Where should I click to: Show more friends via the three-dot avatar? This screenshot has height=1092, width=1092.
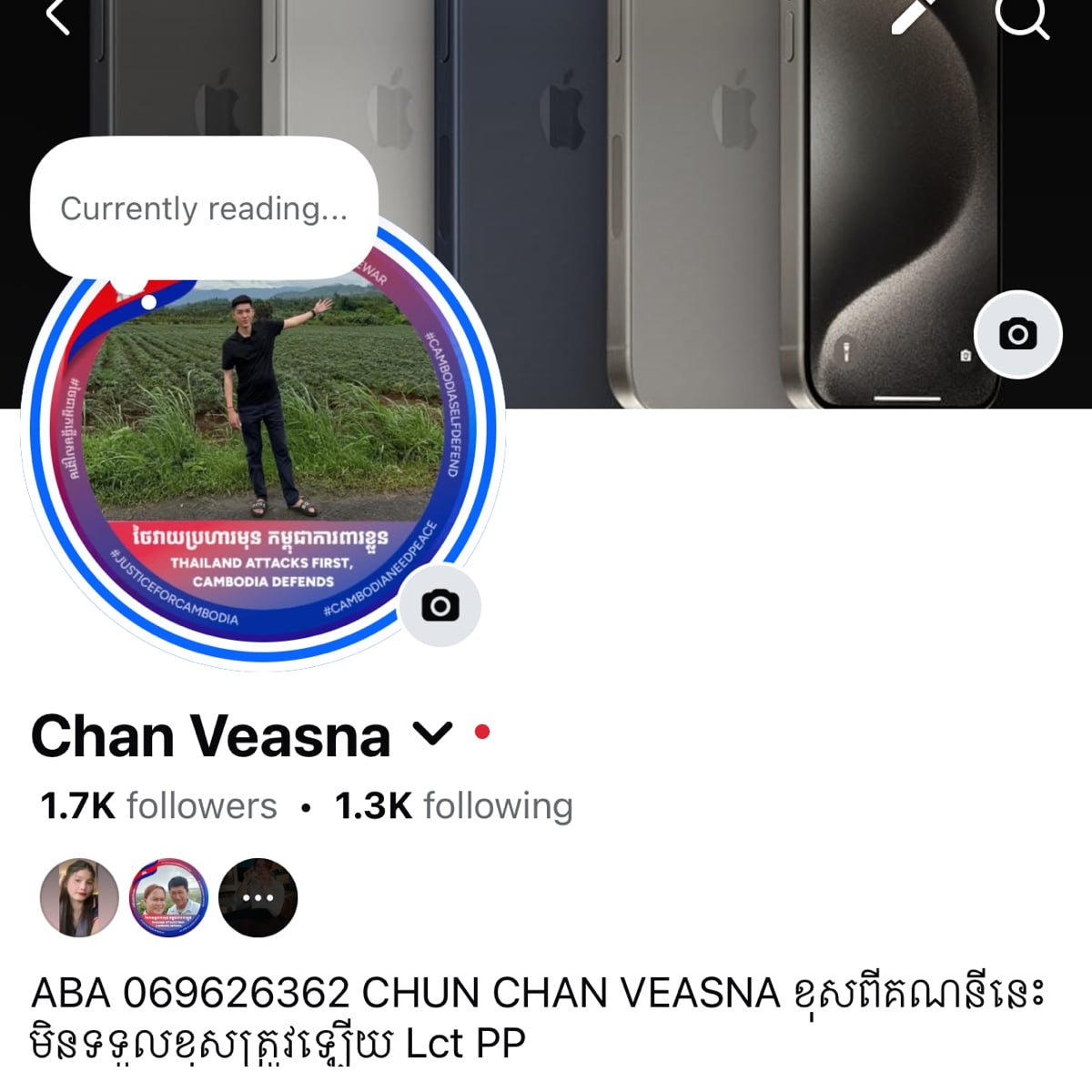pos(258,898)
